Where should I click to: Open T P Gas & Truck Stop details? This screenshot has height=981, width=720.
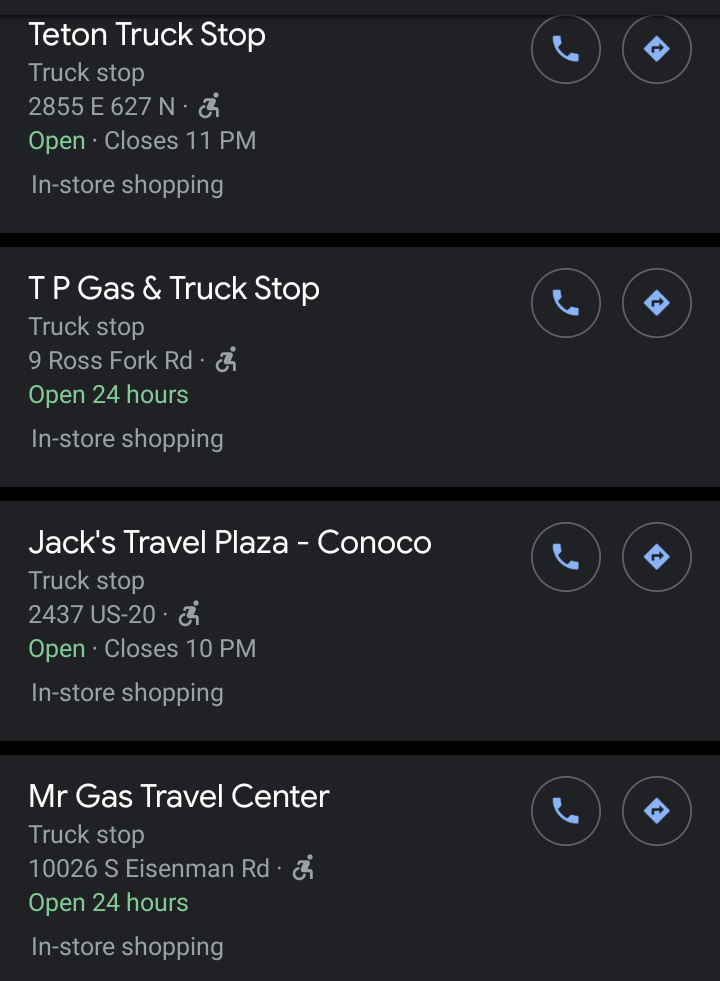174,289
